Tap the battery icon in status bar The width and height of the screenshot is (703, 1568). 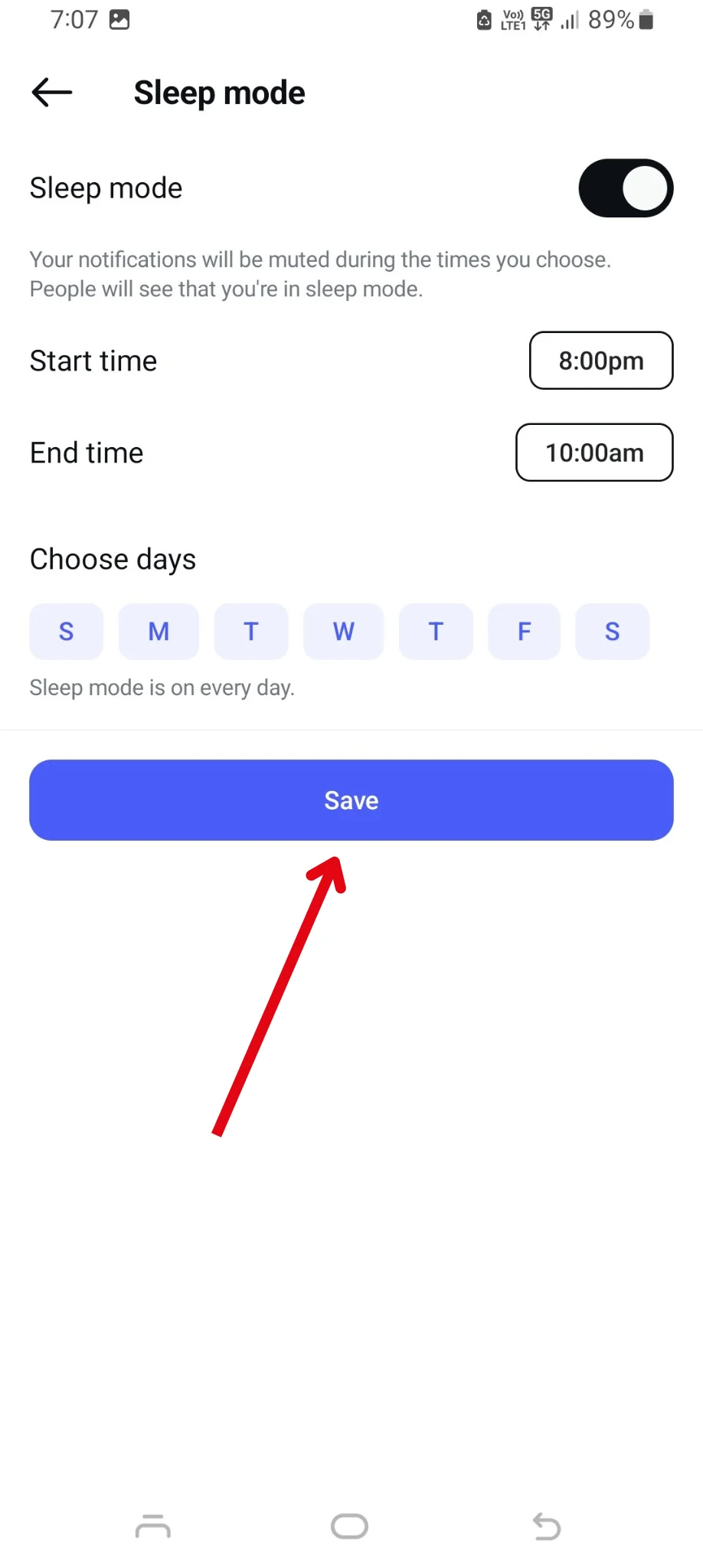[x=646, y=19]
